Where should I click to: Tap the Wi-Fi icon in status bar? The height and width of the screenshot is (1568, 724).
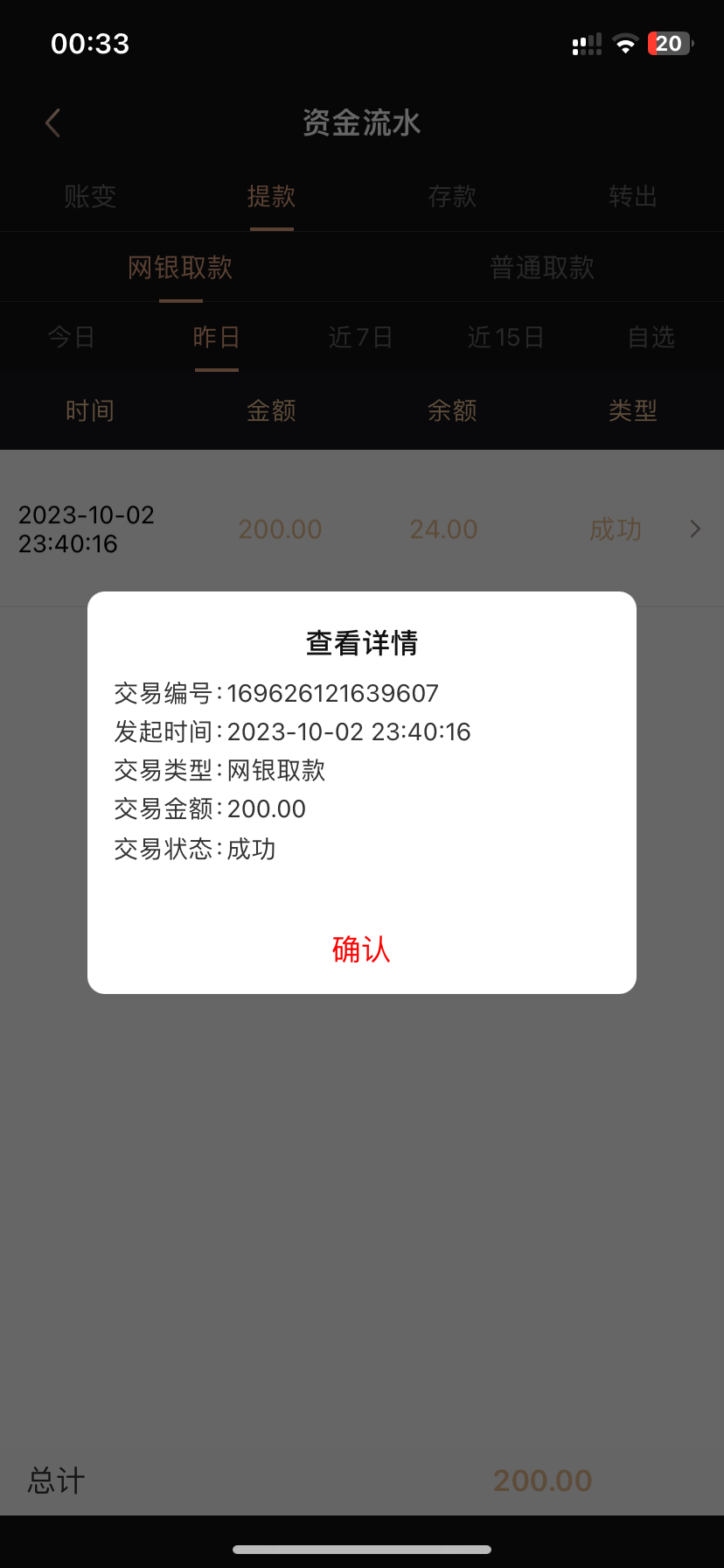click(624, 44)
